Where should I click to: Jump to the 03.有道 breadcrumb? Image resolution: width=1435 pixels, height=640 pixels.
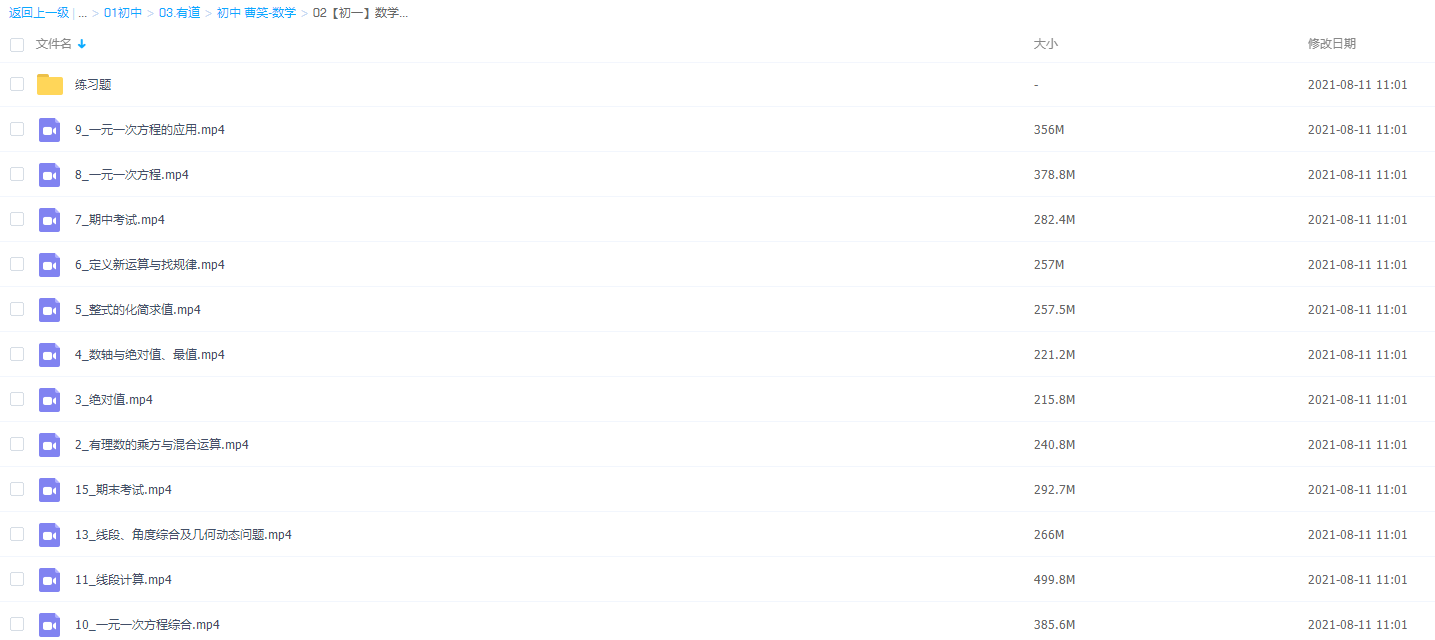[x=179, y=13]
